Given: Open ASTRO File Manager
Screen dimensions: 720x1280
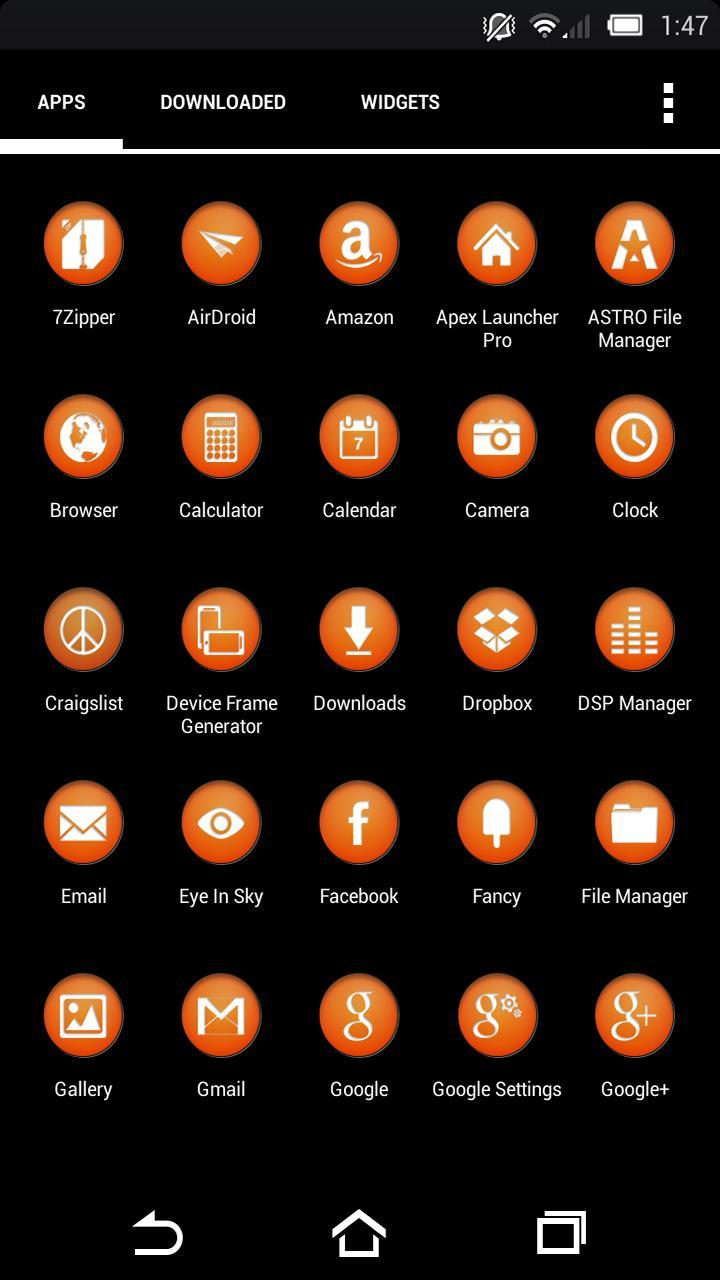Looking at the screenshot, I should tap(634, 243).
